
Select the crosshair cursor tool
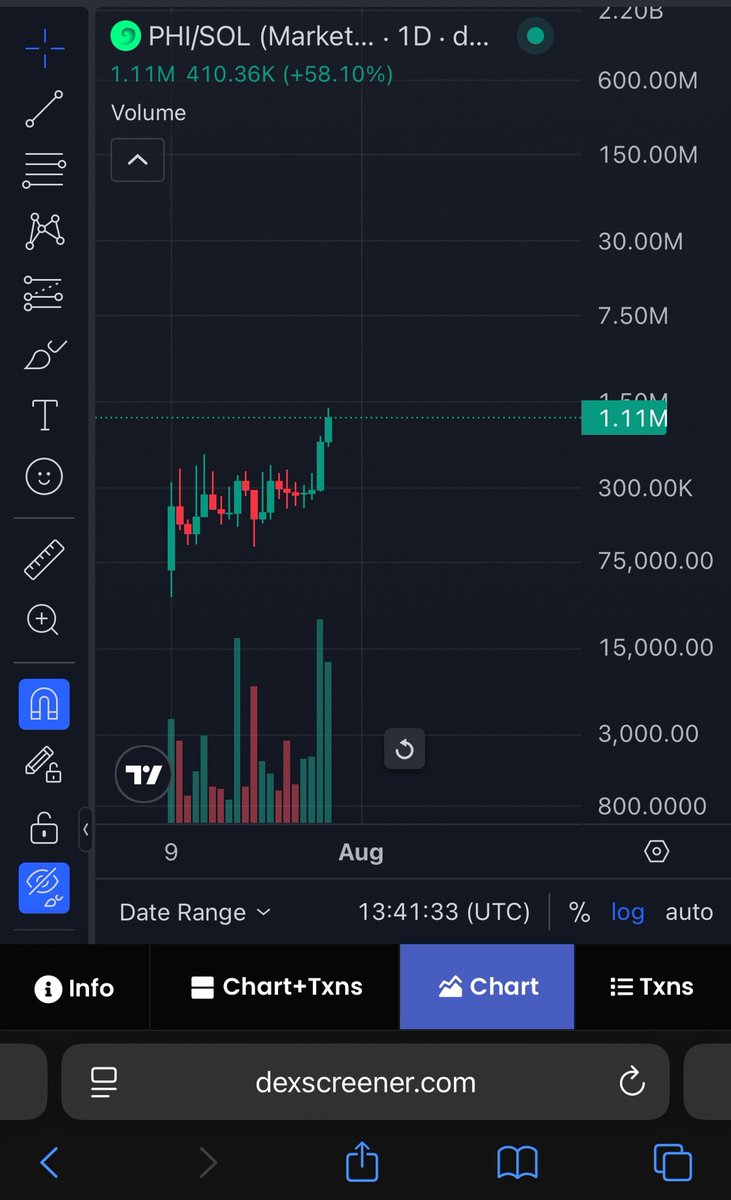[44, 45]
